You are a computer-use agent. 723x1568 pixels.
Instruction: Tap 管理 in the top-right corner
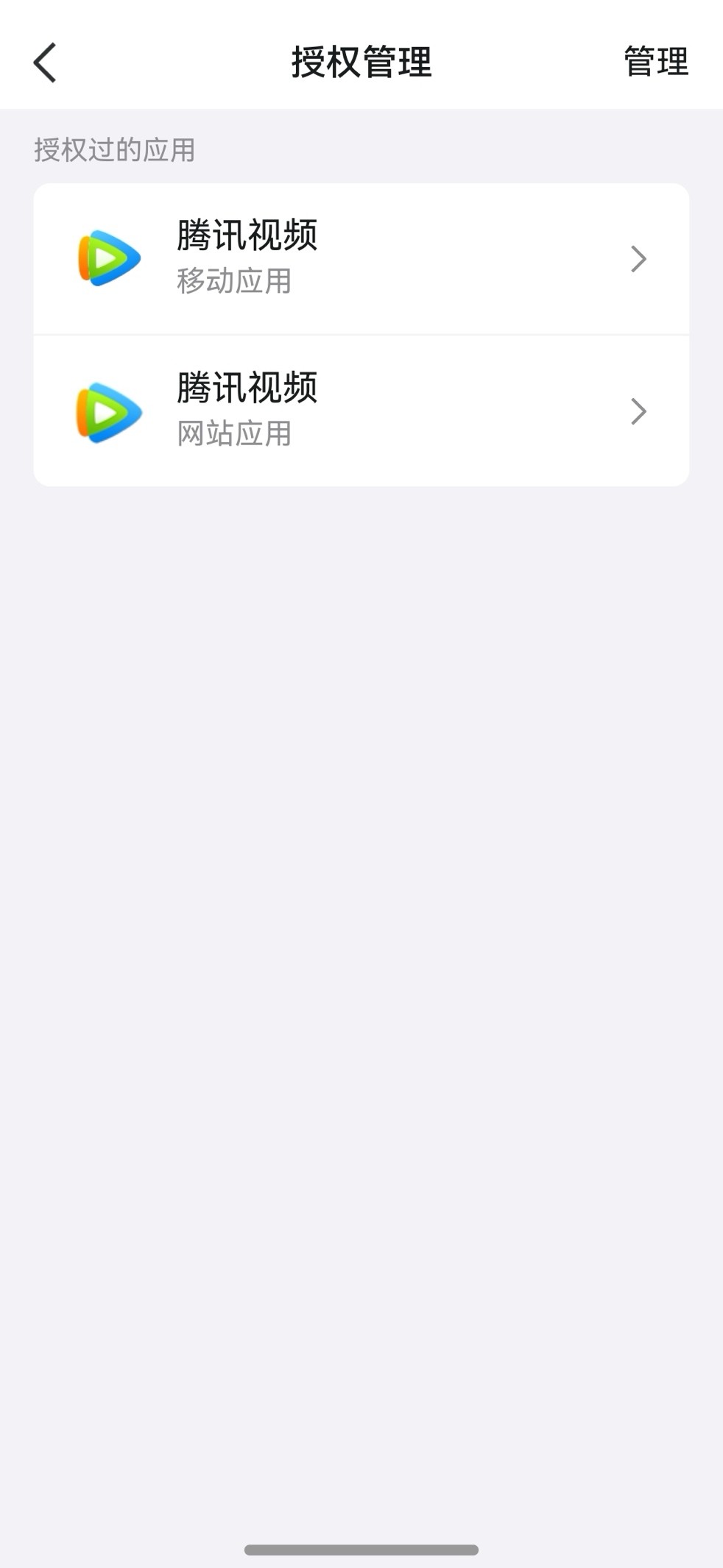coord(655,61)
